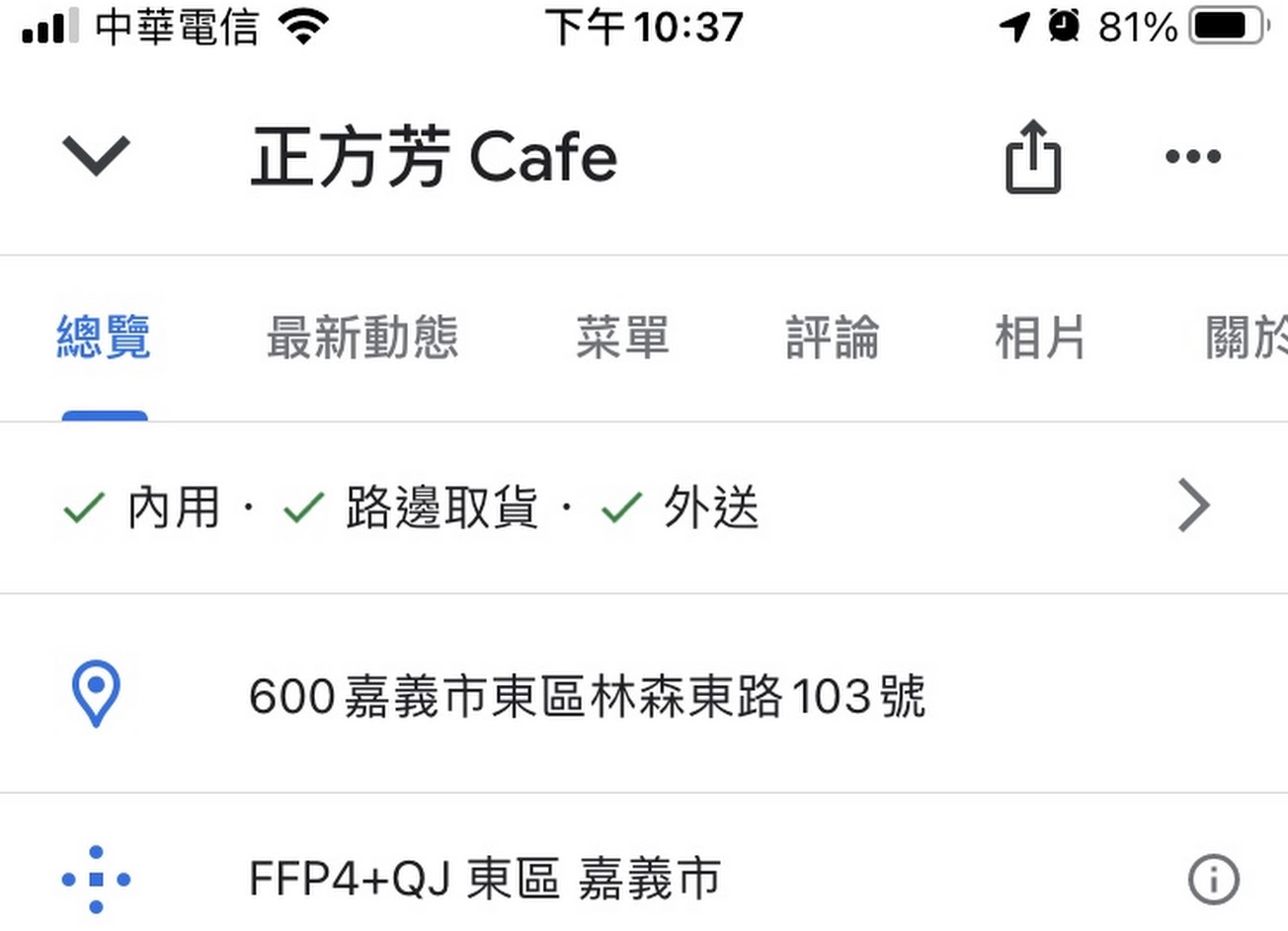Tap the address 600嘉義市東區林森東路103號

click(587, 696)
